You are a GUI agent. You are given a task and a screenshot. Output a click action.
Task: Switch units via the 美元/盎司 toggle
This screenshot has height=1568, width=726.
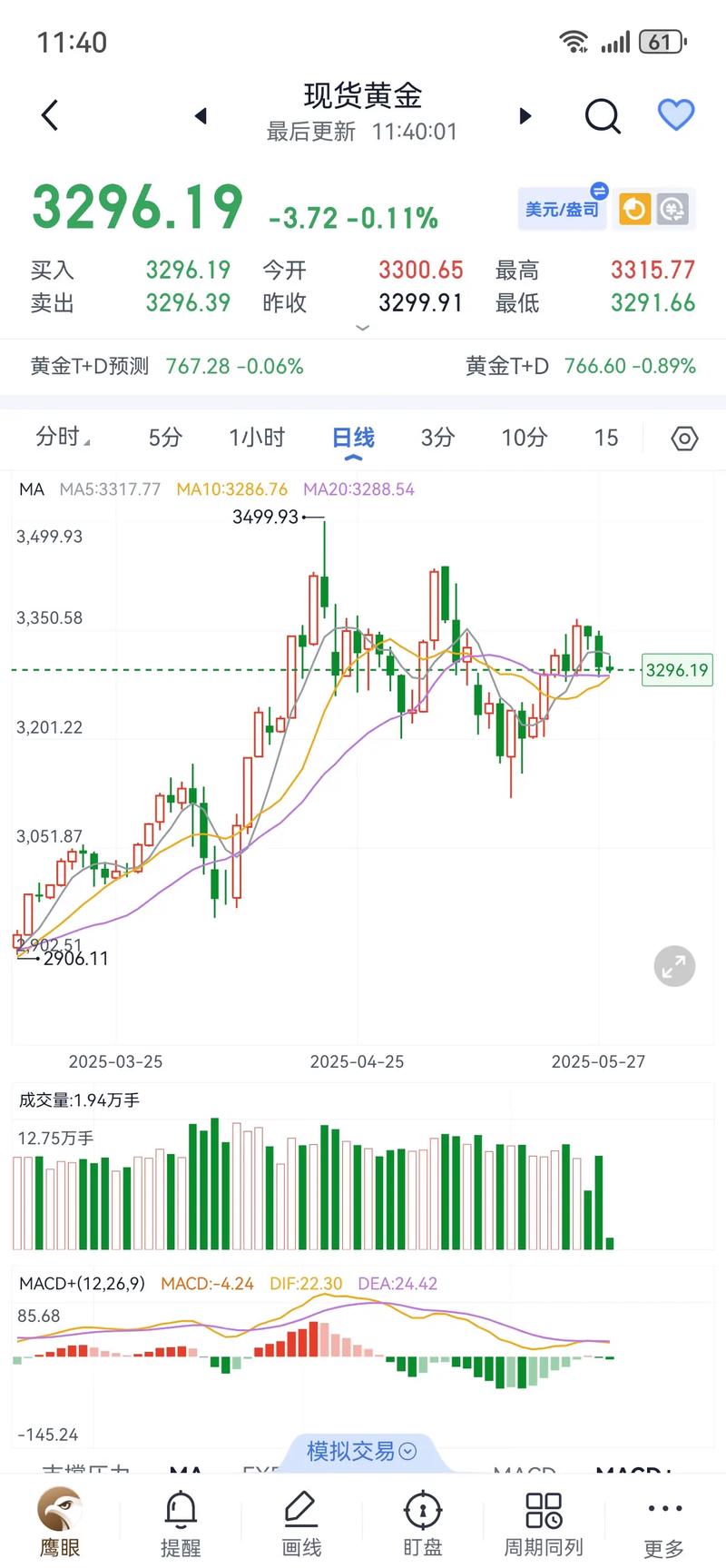tap(560, 208)
